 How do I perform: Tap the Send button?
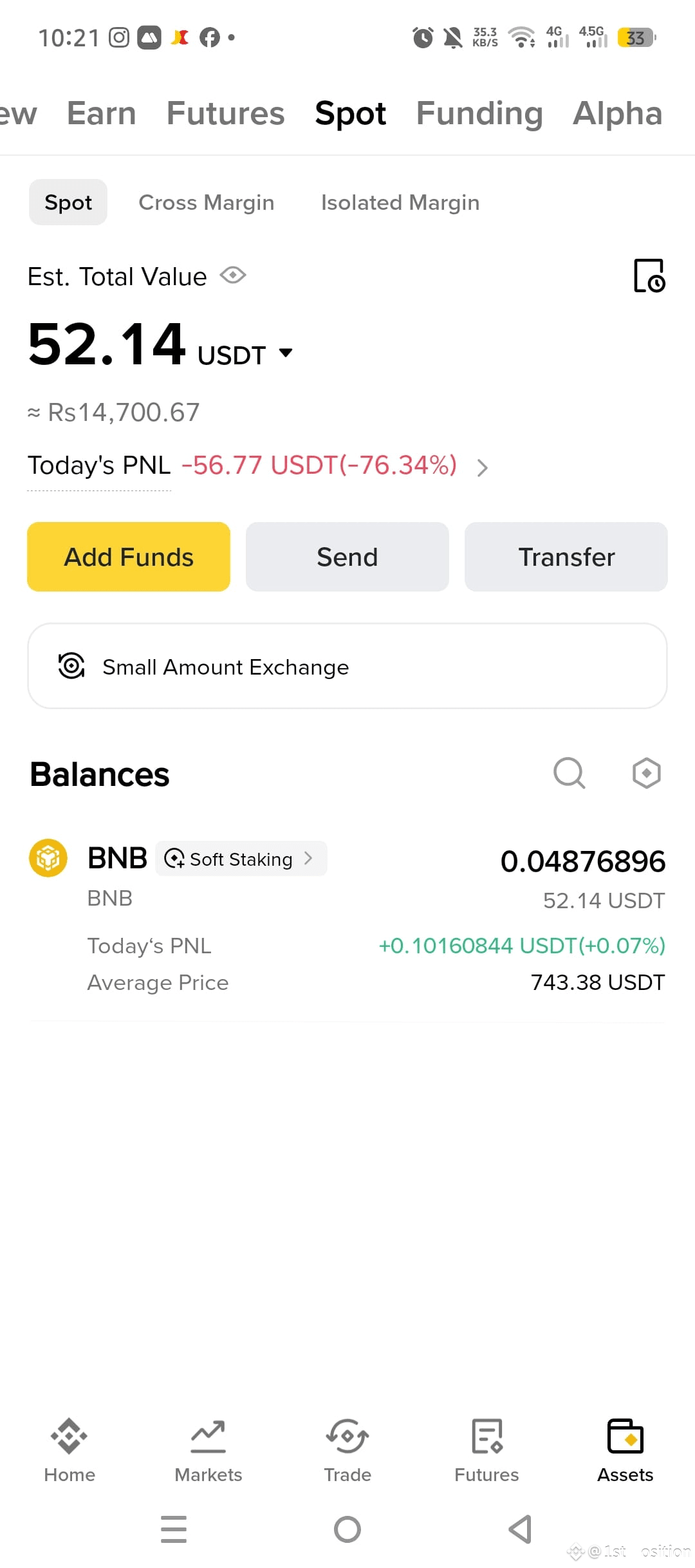(x=347, y=557)
